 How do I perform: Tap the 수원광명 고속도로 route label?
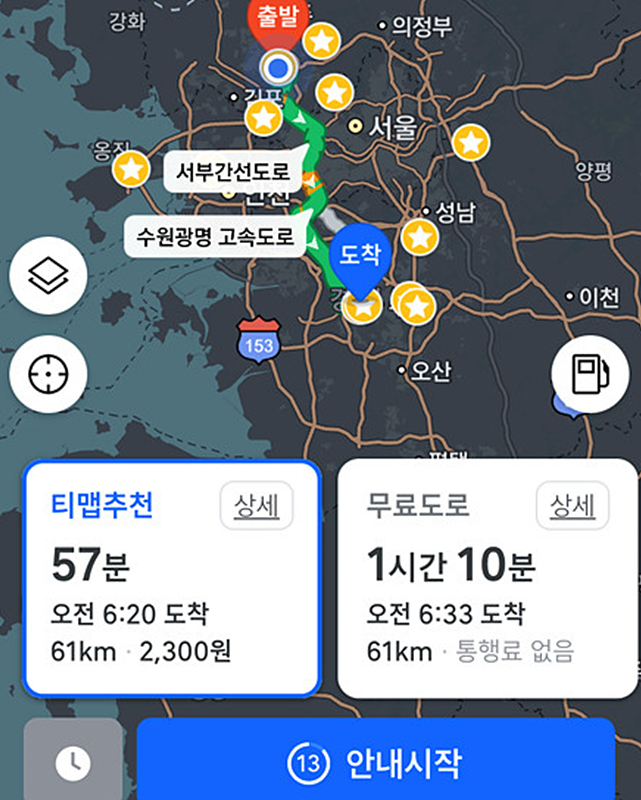pos(216,238)
